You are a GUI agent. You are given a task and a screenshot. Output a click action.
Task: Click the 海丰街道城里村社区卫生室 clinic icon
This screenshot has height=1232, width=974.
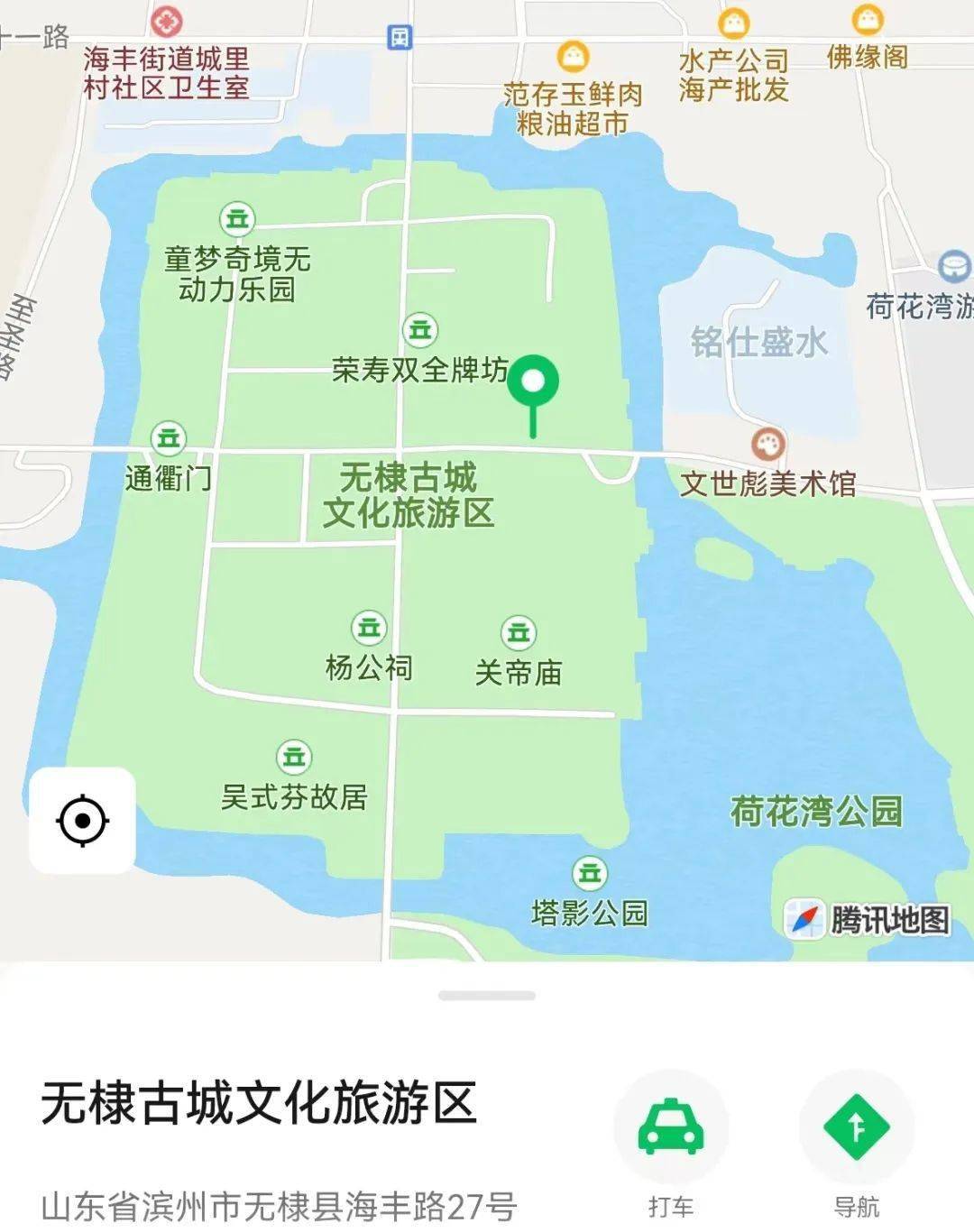(x=167, y=20)
